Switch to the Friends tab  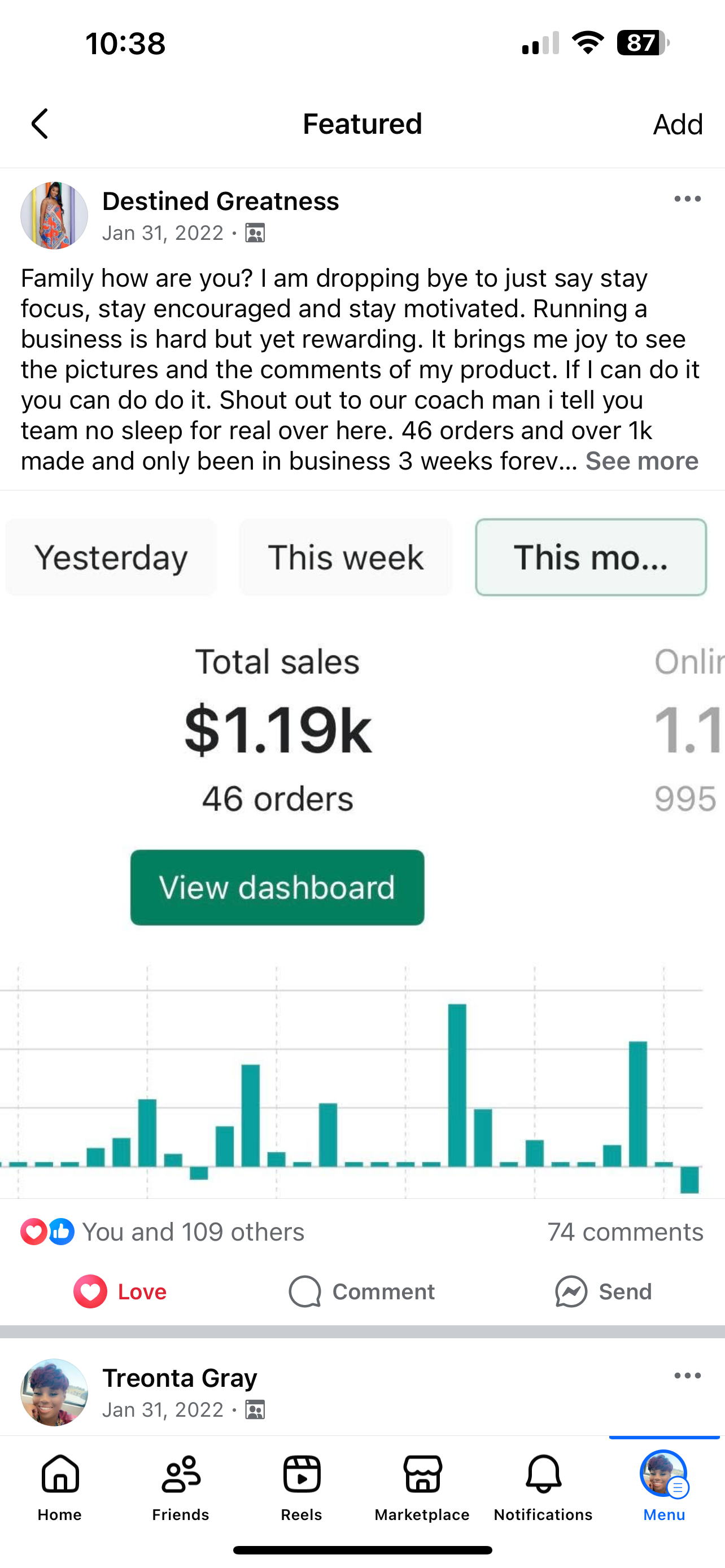pos(181,1488)
